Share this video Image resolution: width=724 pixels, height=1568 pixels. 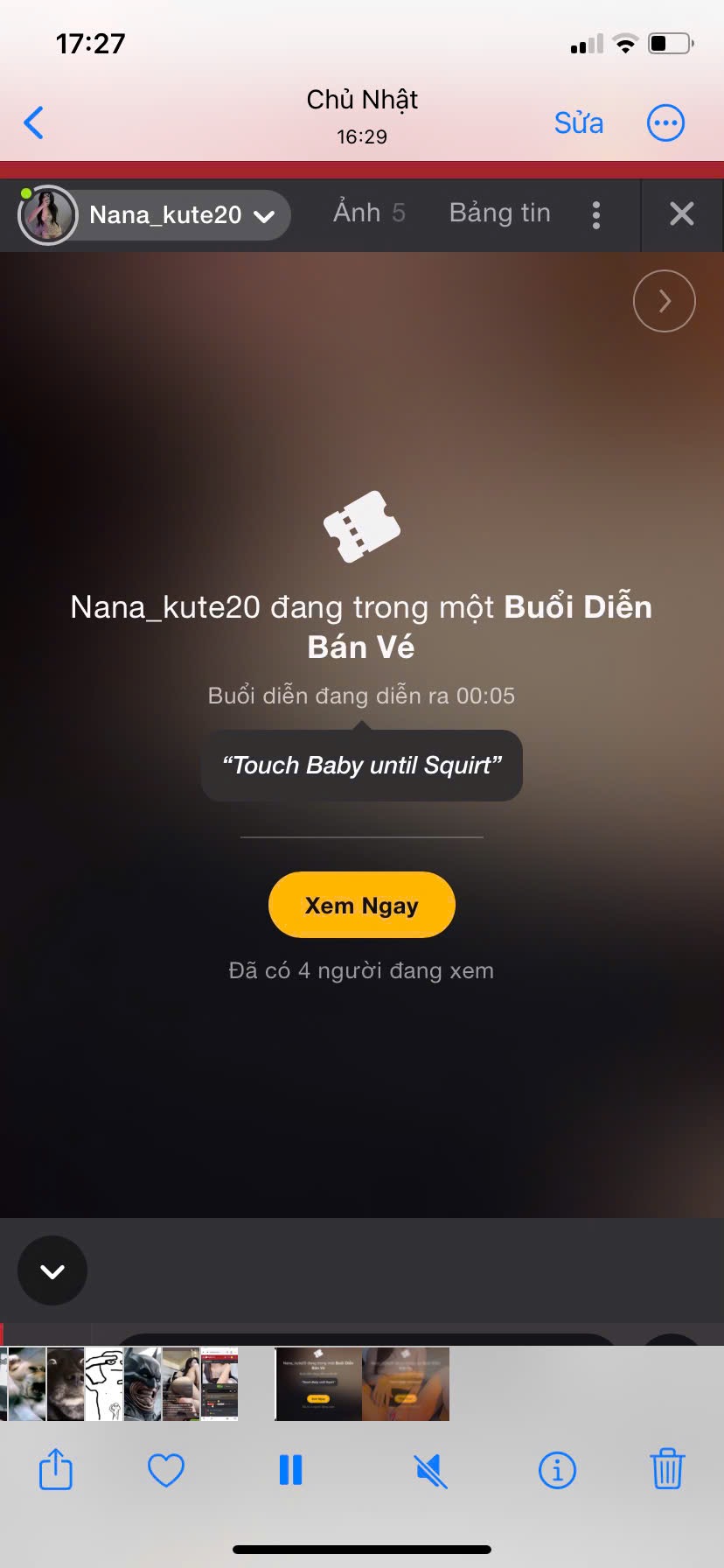tap(56, 1469)
